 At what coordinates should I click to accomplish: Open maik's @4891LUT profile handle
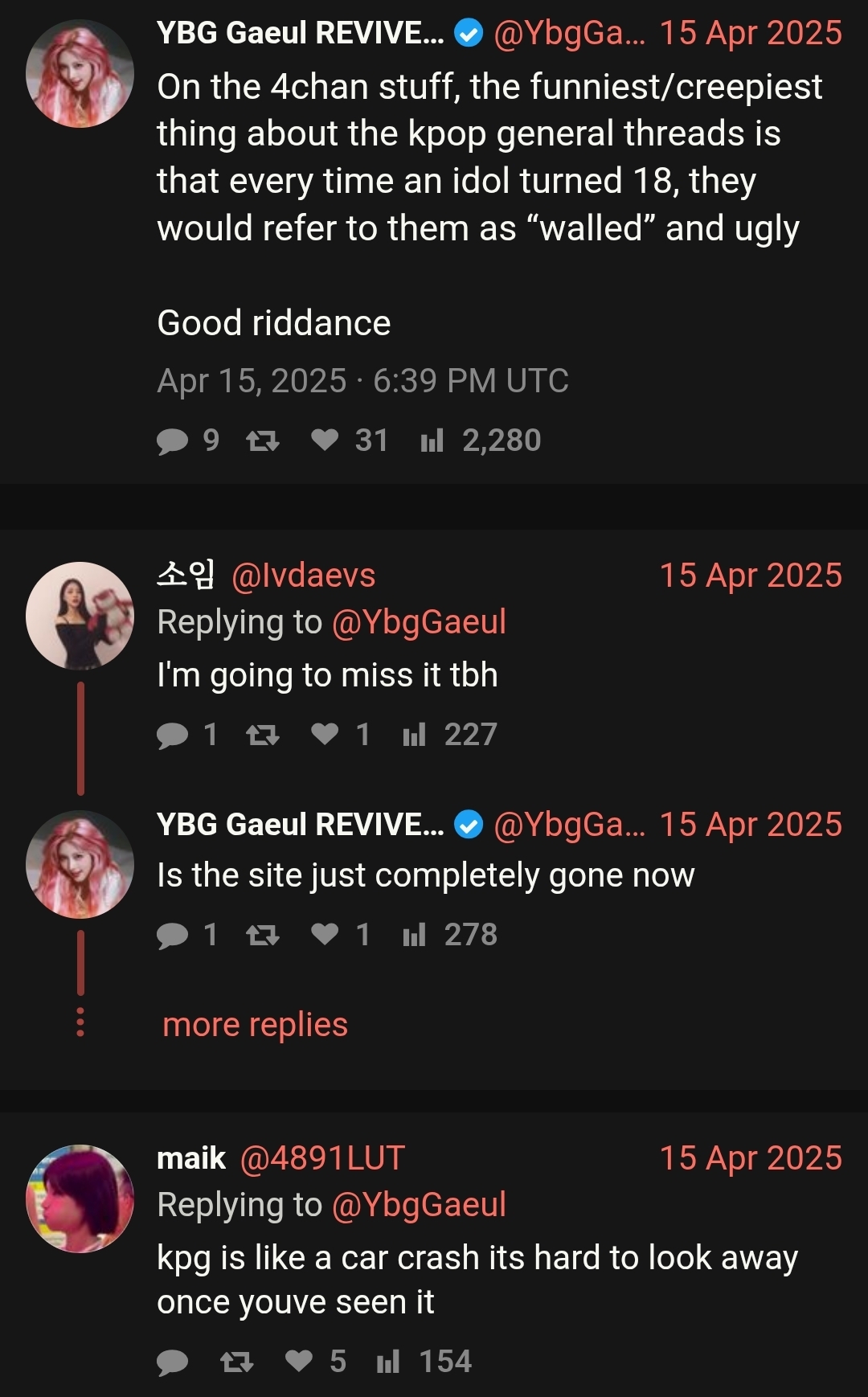click(321, 1158)
